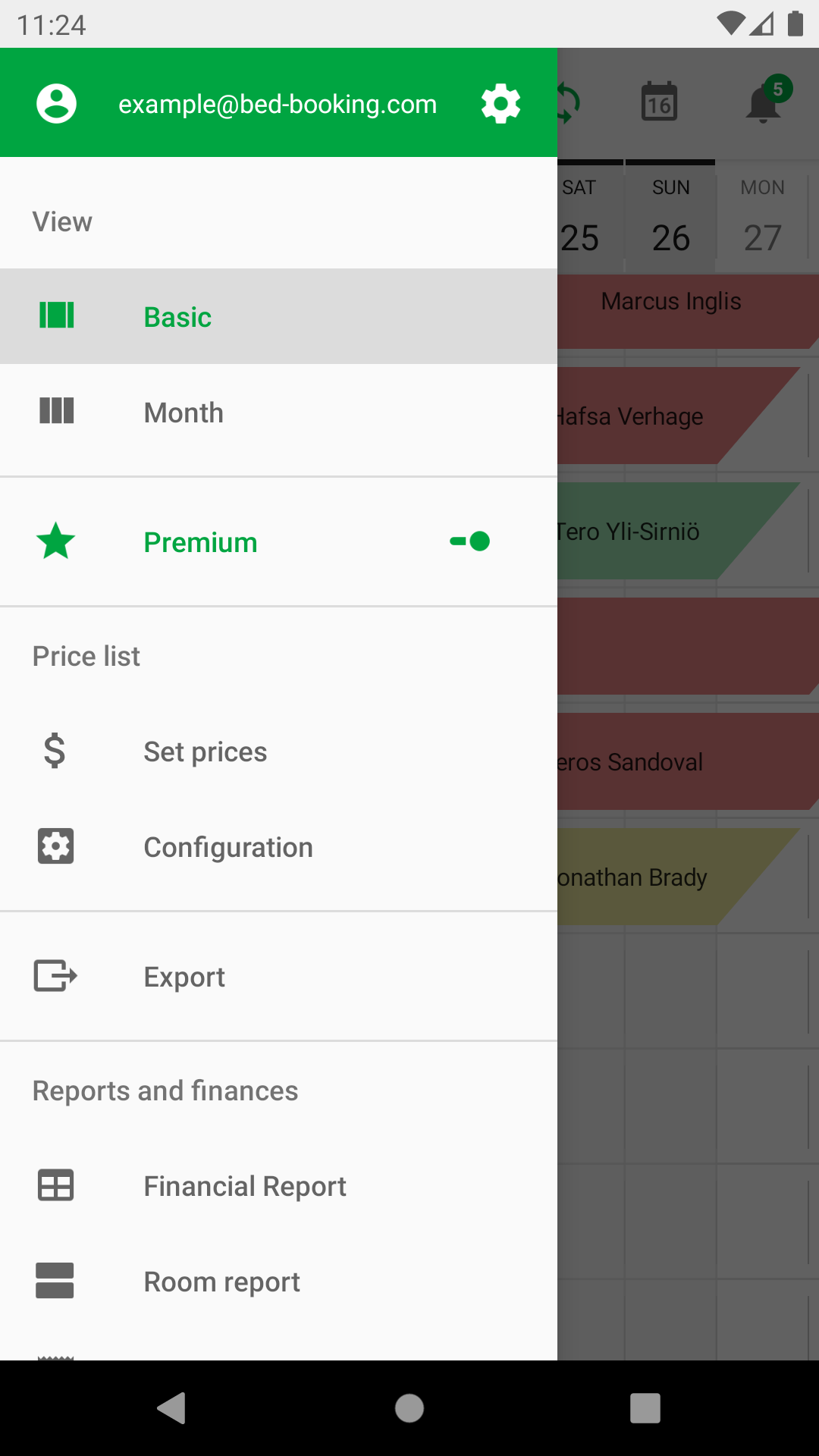This screenshot has width=819, height=1456.
Task: Click the Export icon in the drawer
Action: 55,976
